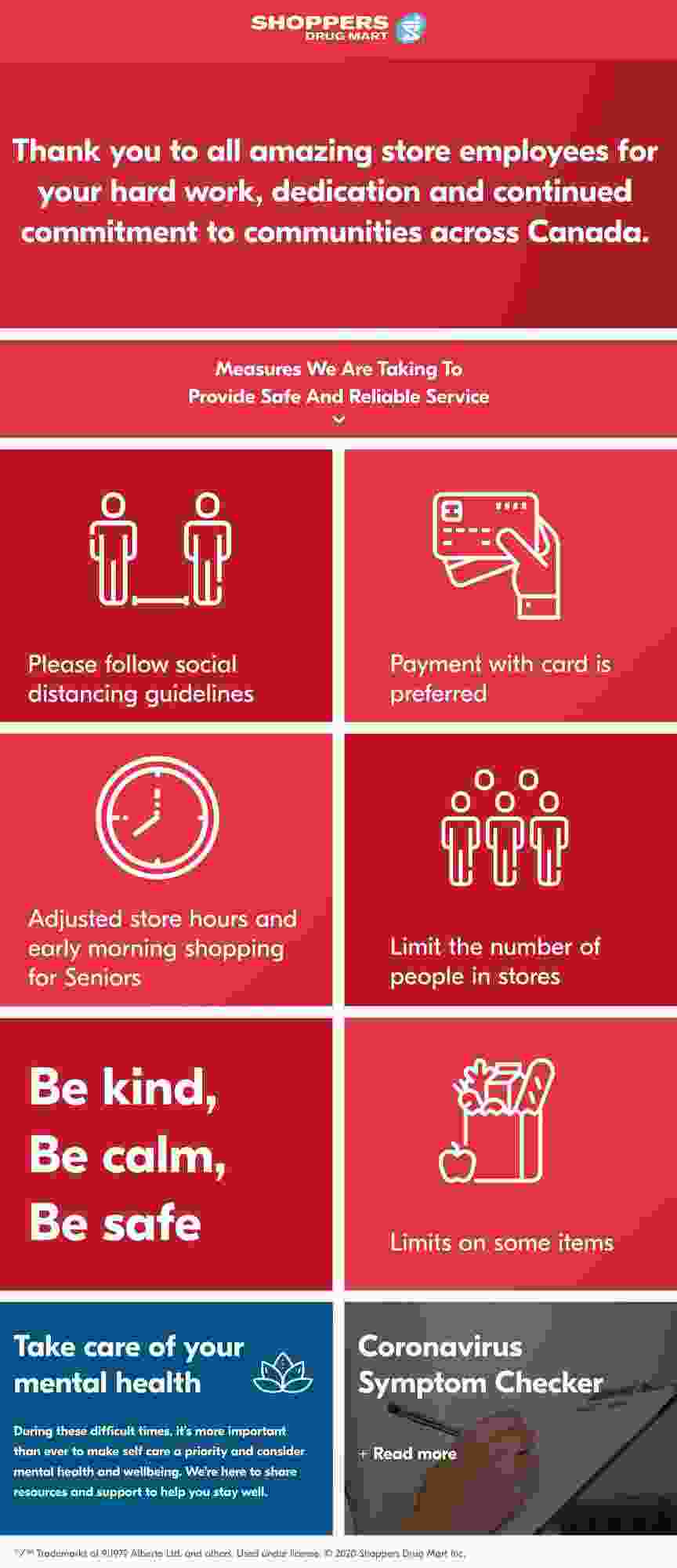The height and width of the screenshot is (1568, 677).
Task: Open Read more under Coronavirus Symptom Checker
Action: pos(407,1453)
